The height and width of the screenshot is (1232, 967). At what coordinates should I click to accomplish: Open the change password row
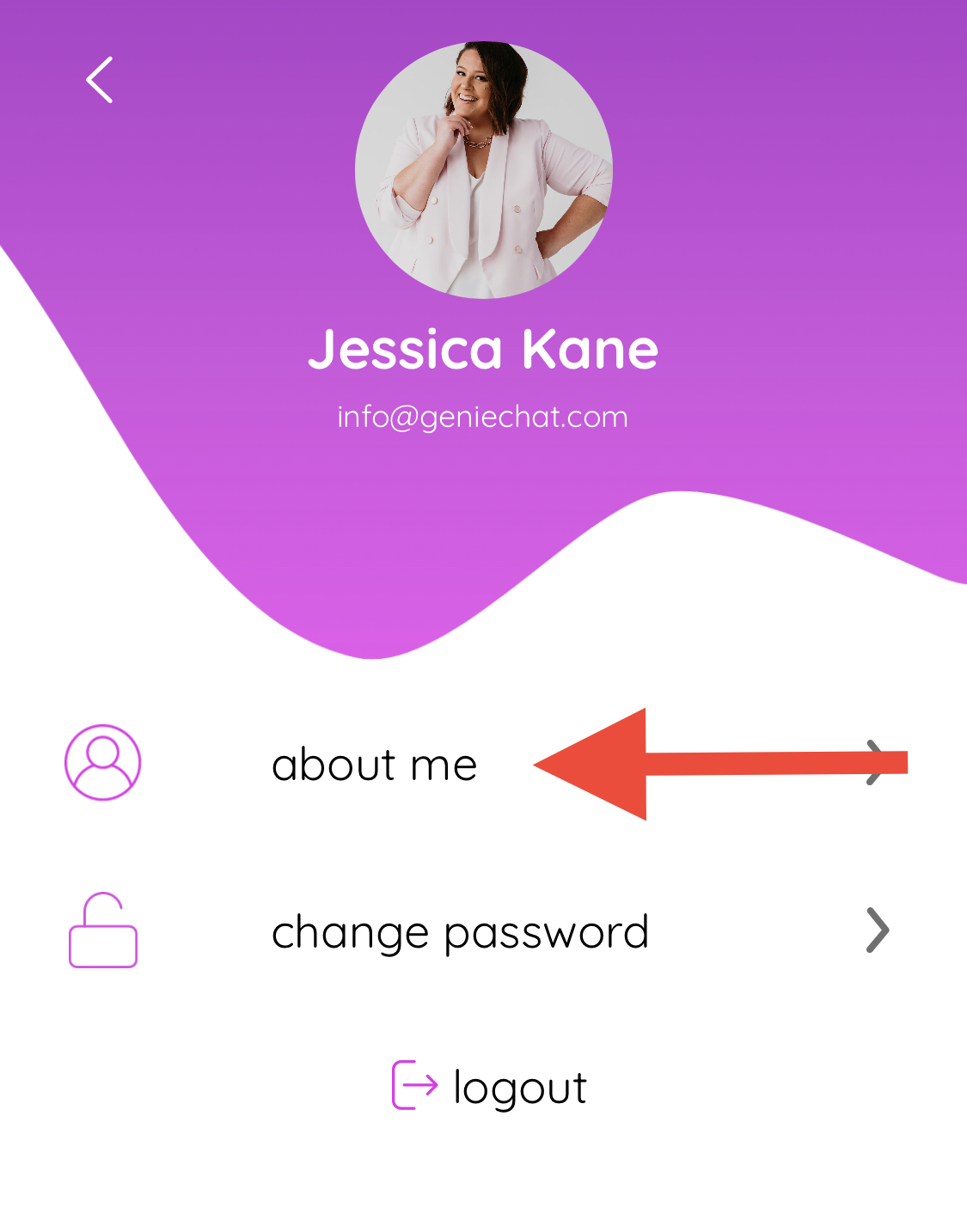pos(460,932)
